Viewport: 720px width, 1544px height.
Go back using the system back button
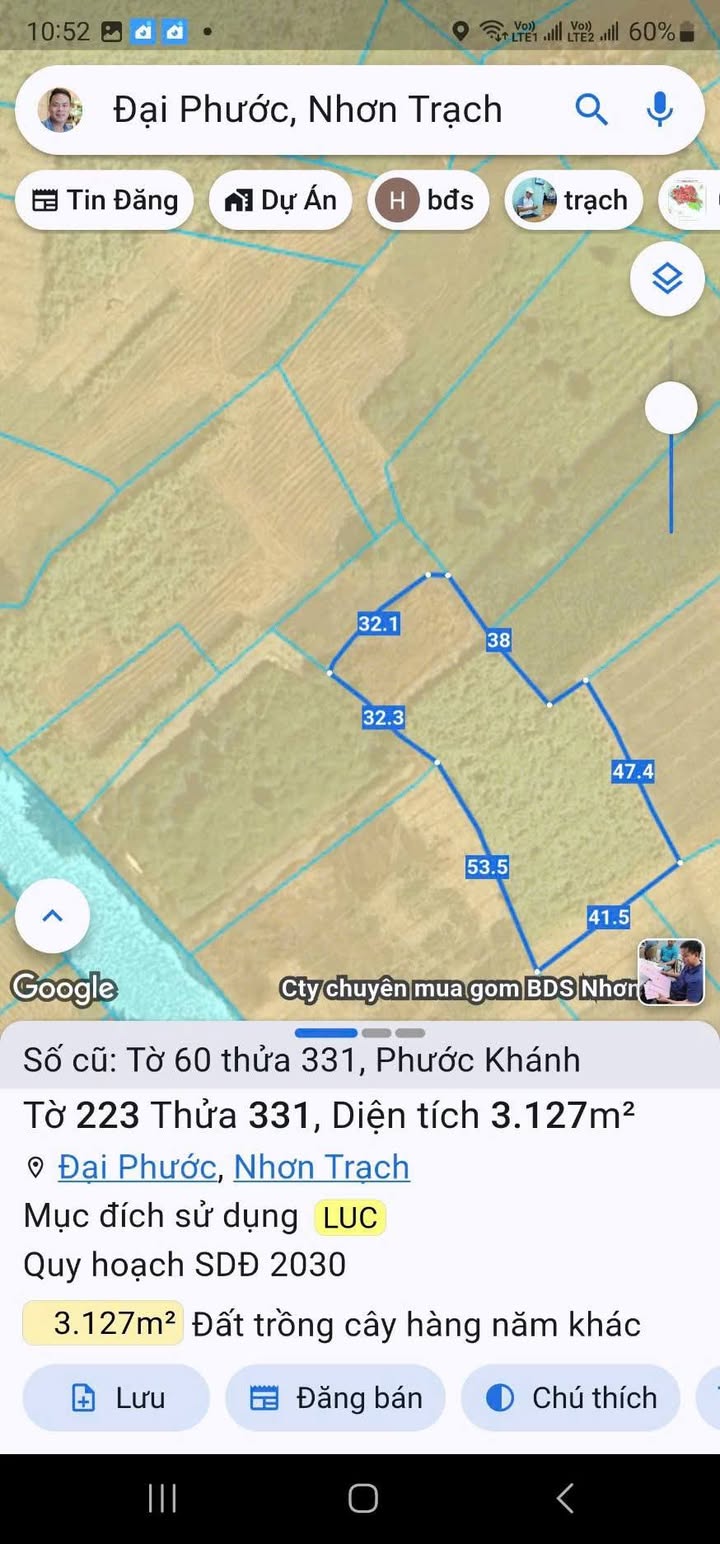tap(565, 1498)
